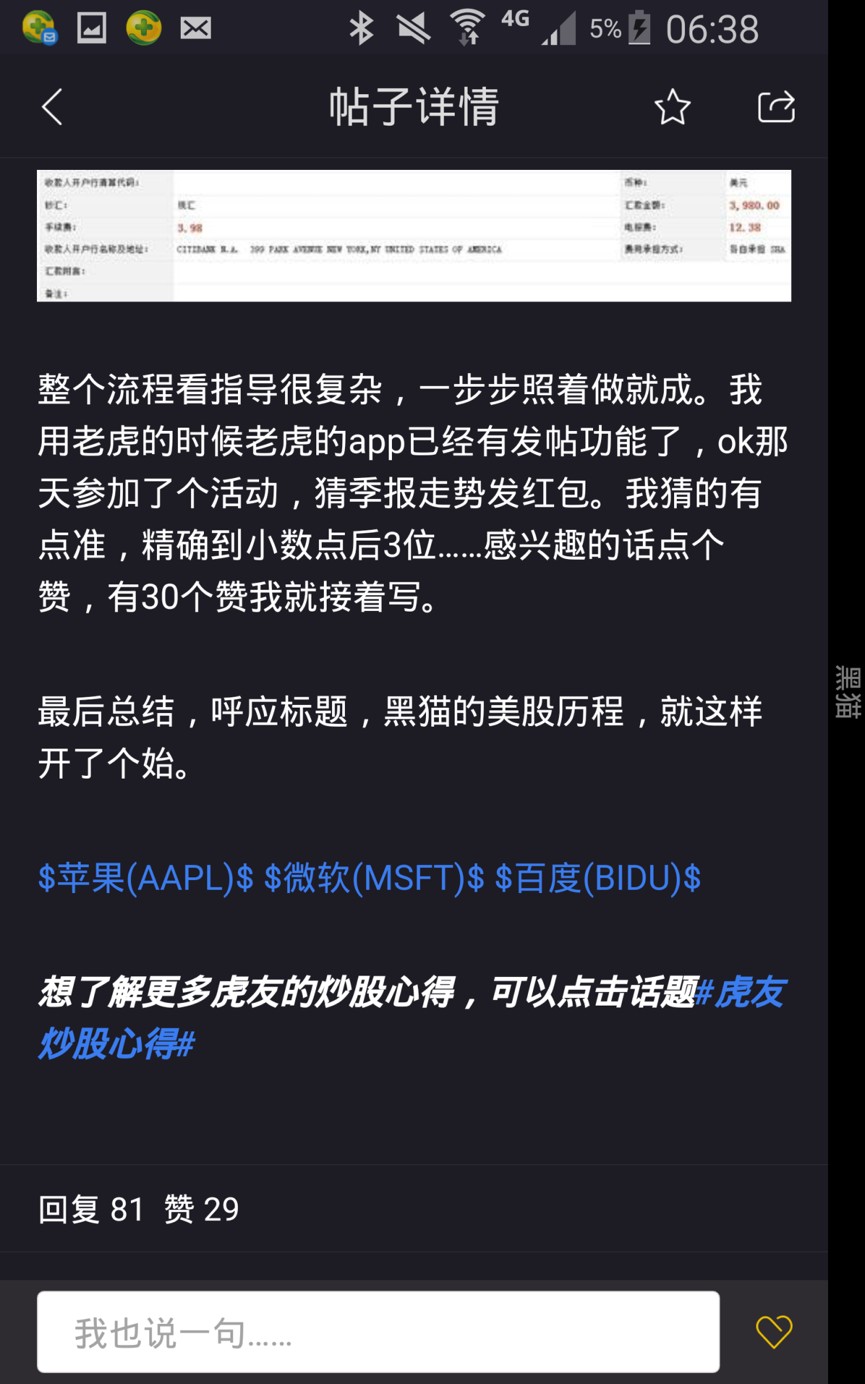Tap the 我也说一句 comment box
The width and height of the screenshot is (865, 1384).
click(378, 1332)
